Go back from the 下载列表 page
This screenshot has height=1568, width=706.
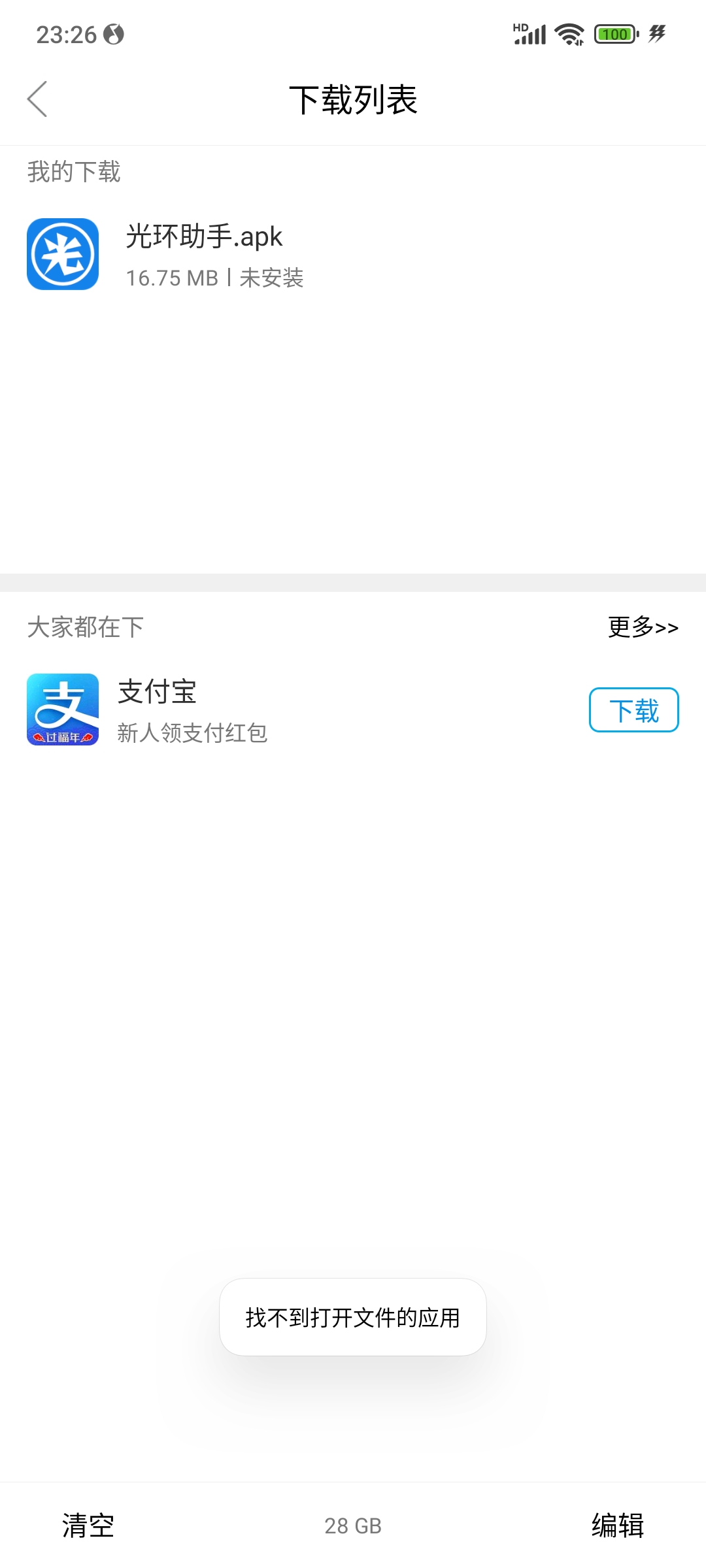click(x=37, y=99)
